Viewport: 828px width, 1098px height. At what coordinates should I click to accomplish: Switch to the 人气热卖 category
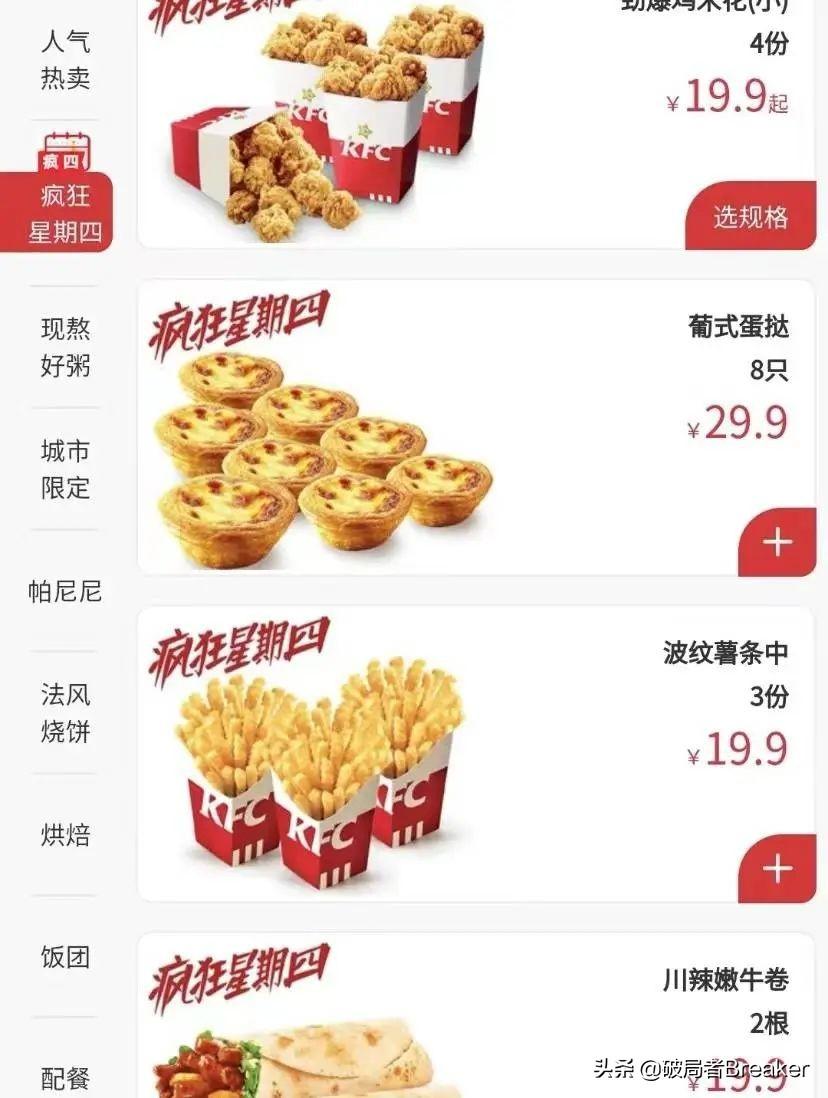coord(65,60)
